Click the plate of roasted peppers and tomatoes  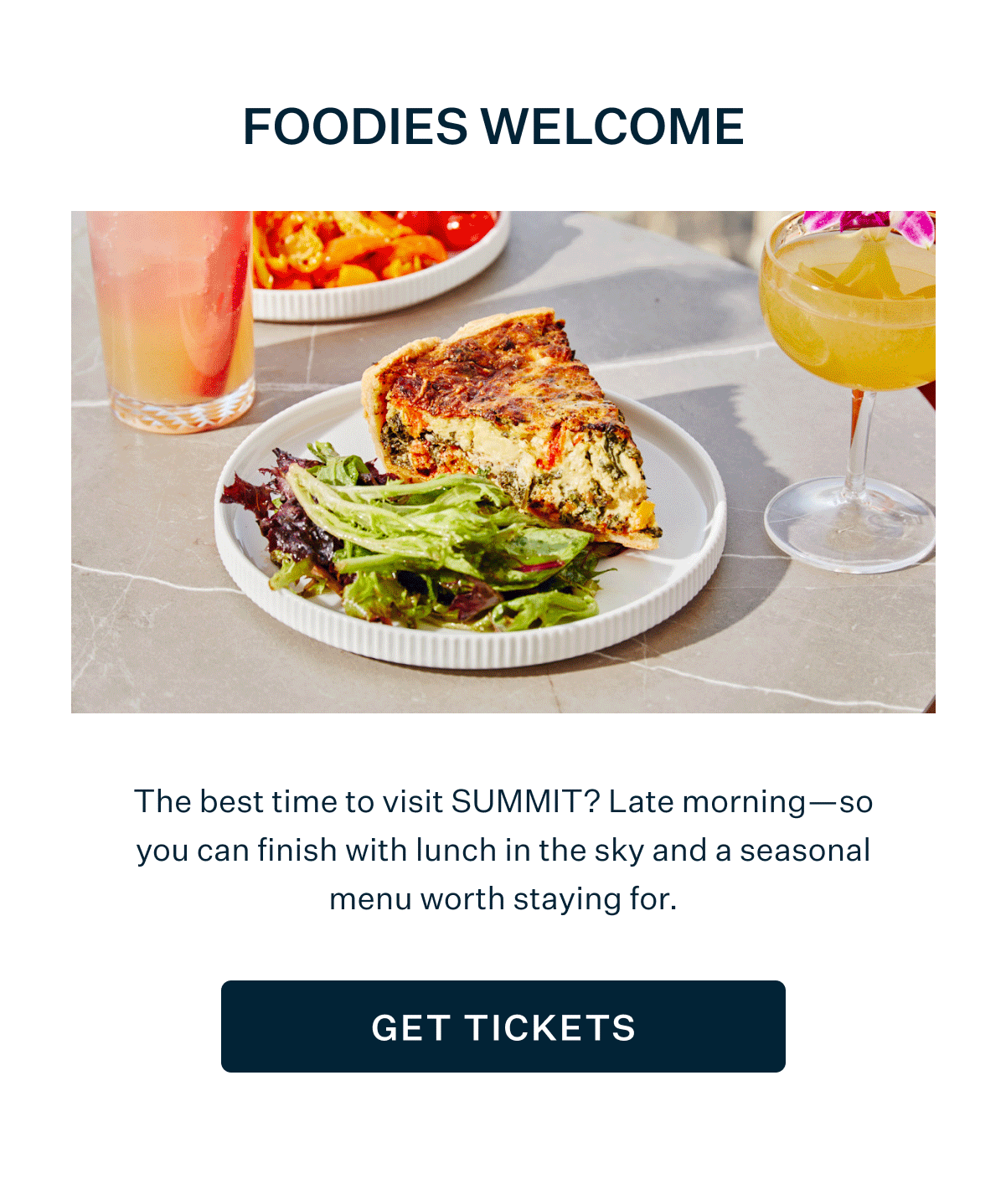point(352,251)
